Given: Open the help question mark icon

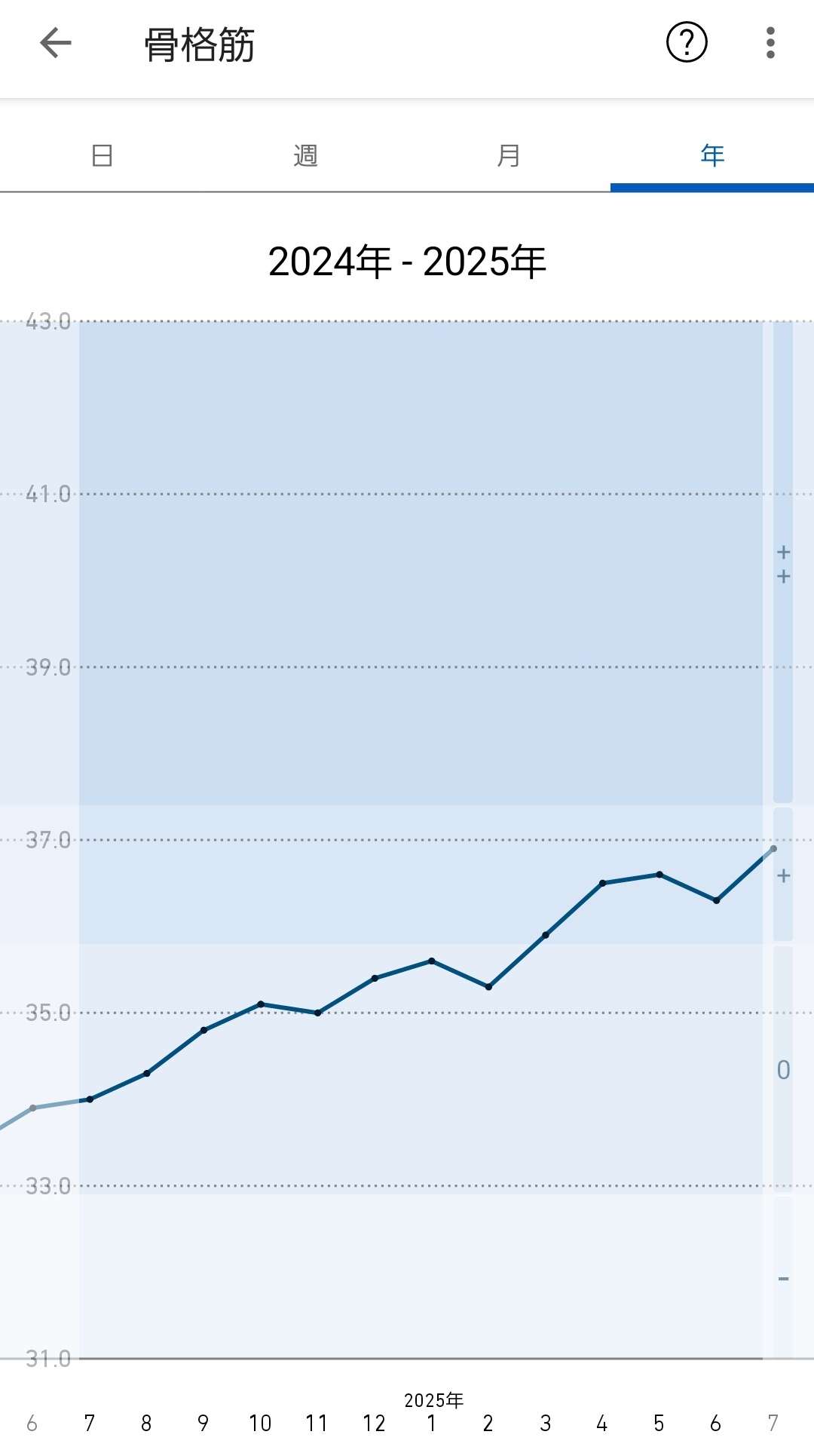Looking at the screenshot, I should pos(687,42).
